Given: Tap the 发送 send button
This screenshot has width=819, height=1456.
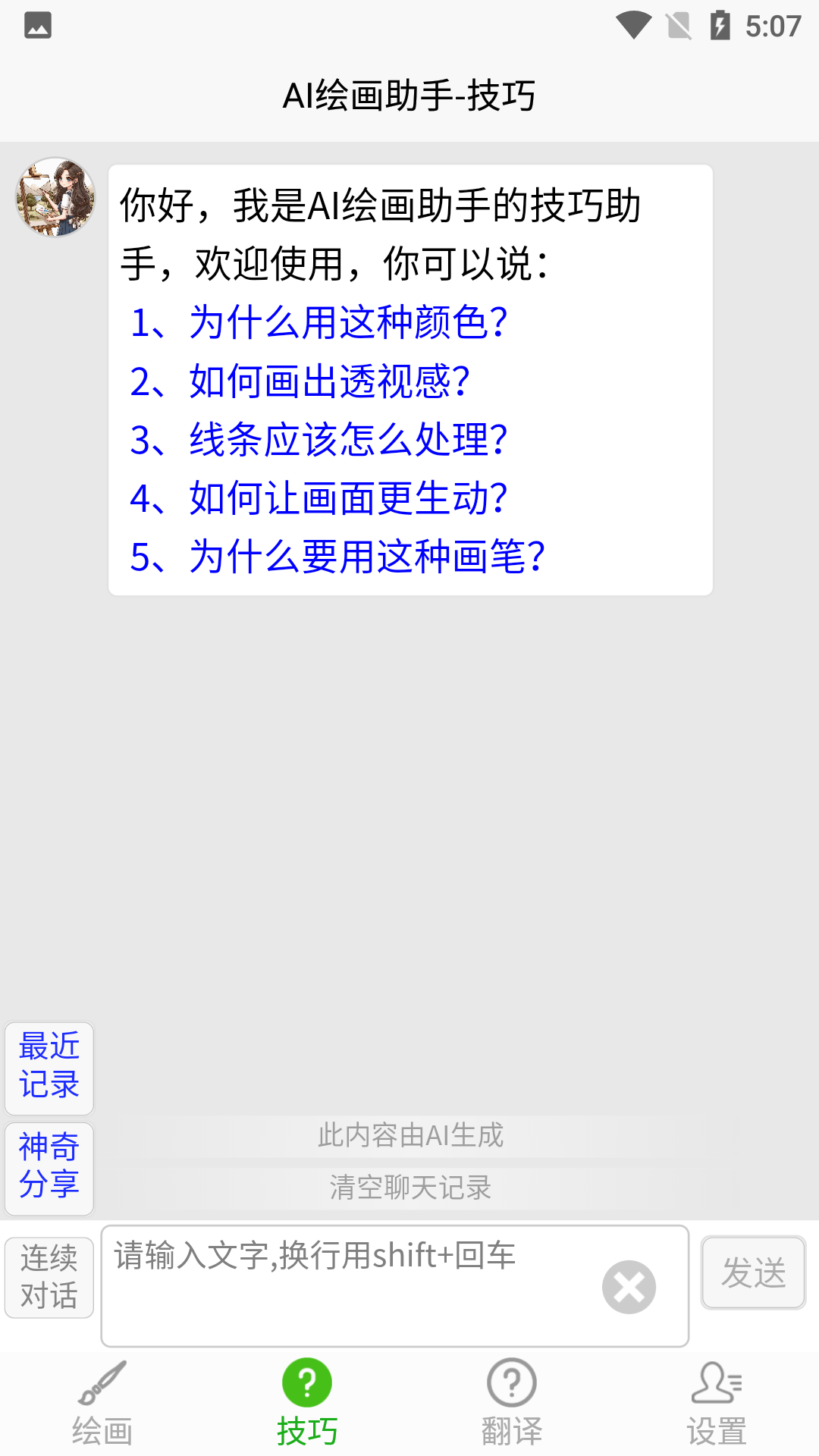Looking at the screenshot, I should click(x=753, y=1272).
